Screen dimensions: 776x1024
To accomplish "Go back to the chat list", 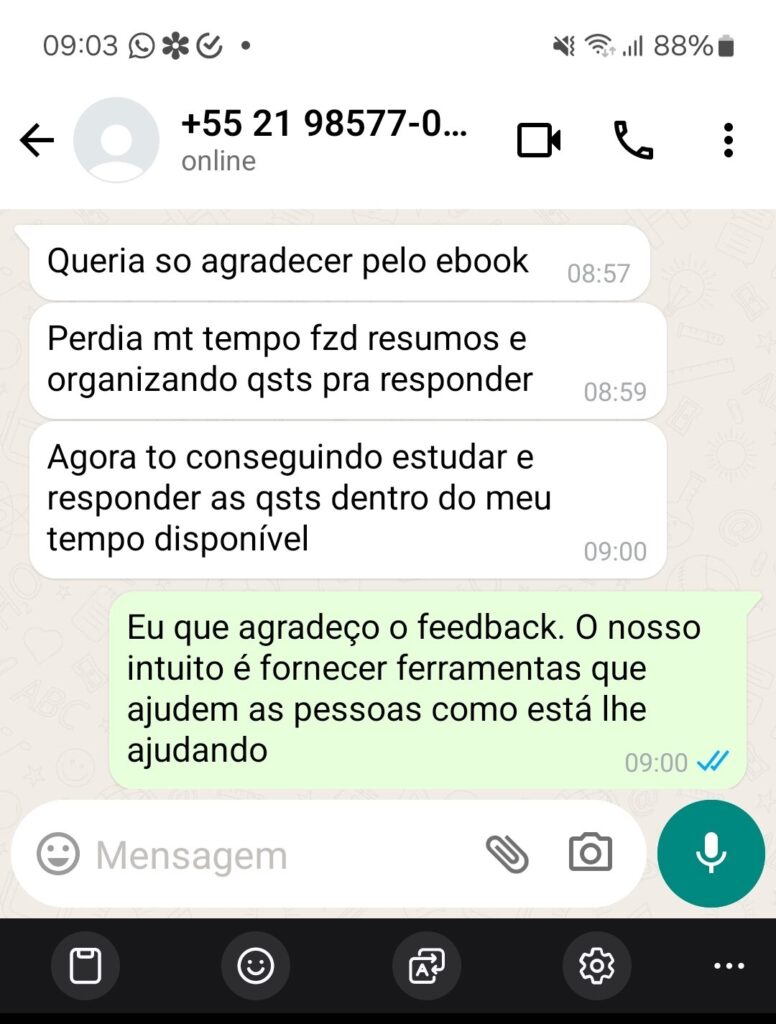I will 37,141.
